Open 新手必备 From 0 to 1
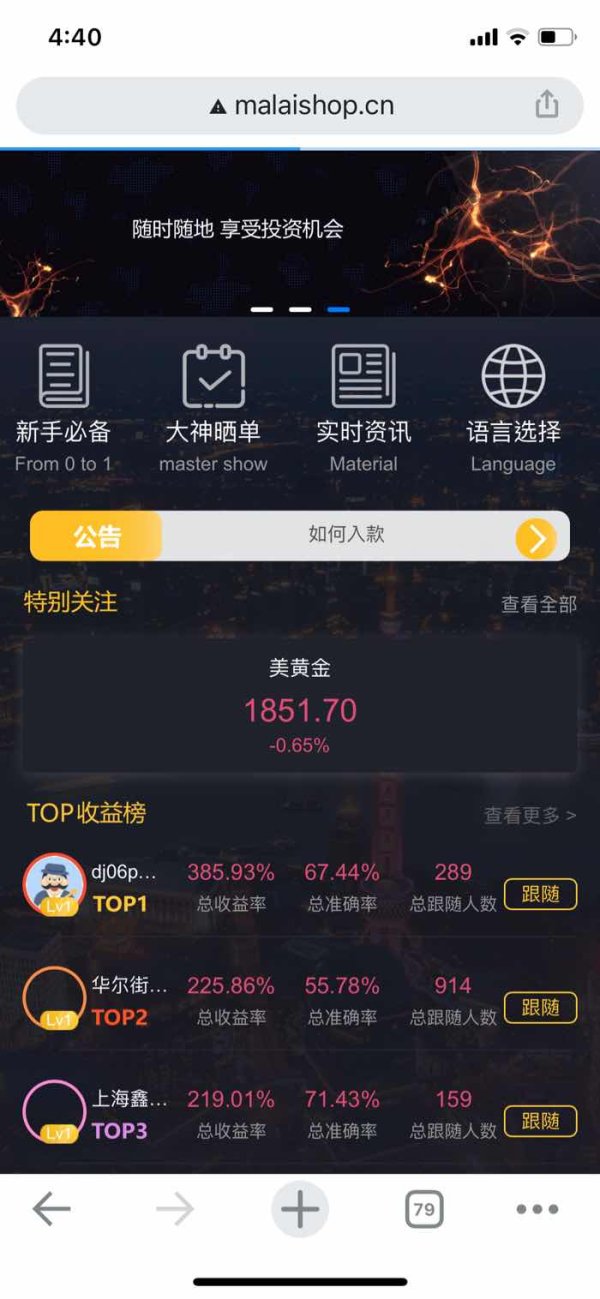 coord(63,409)
